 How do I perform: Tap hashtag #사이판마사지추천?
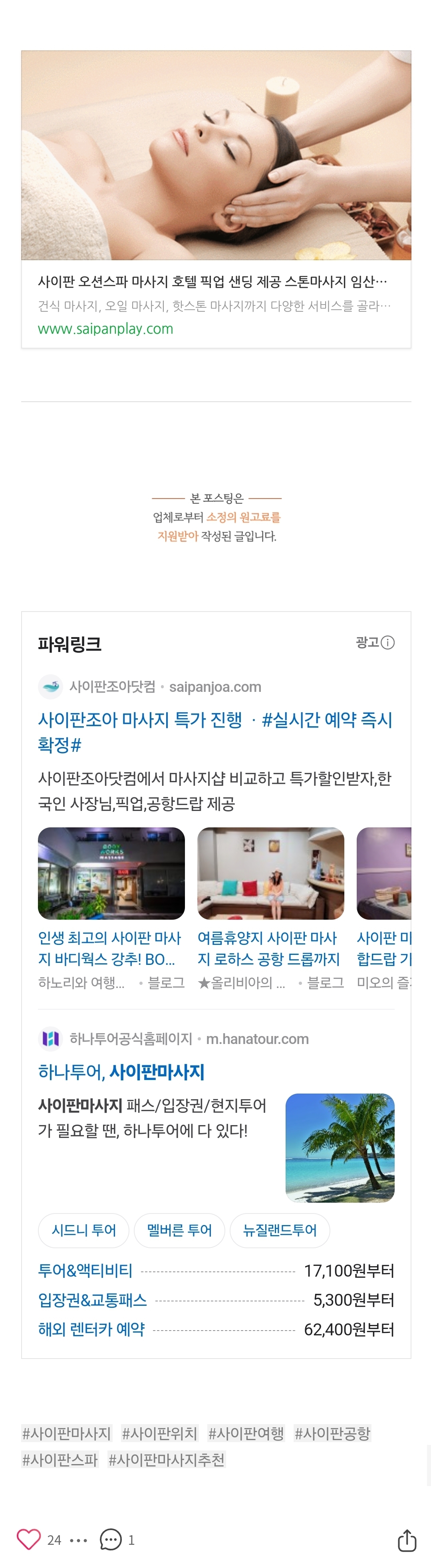(x=167, y=1460)
